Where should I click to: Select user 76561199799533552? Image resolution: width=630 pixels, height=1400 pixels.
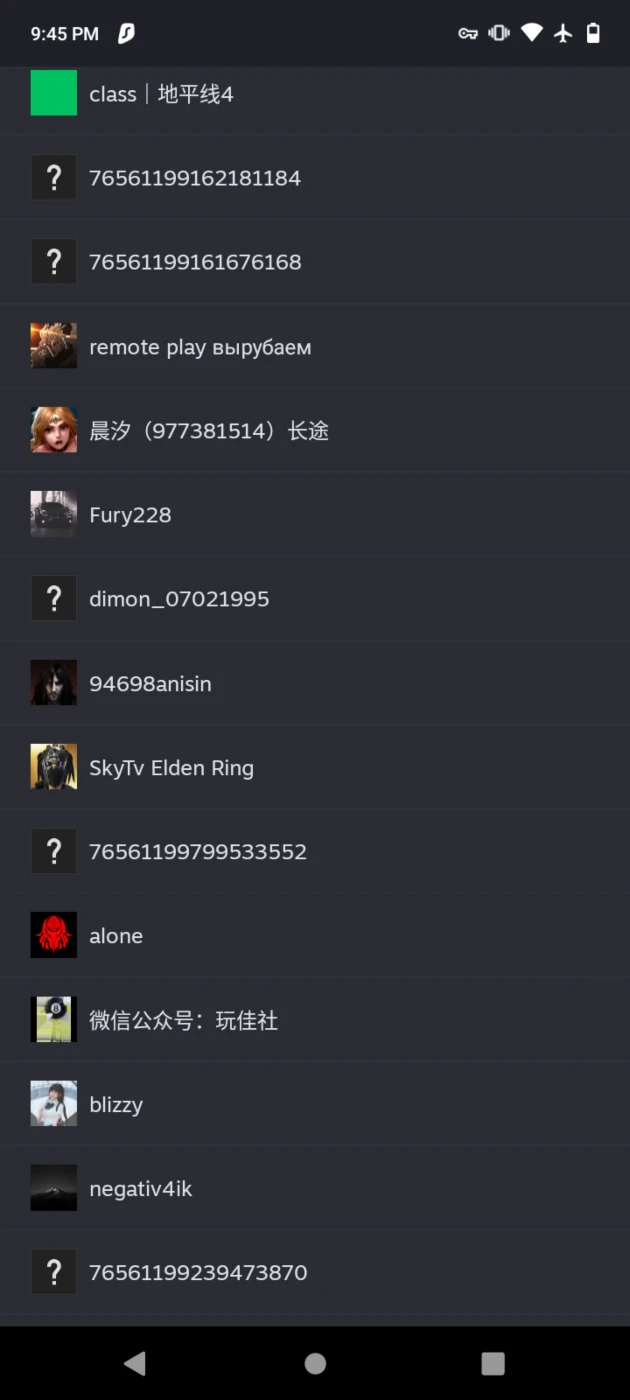[315, 851]
